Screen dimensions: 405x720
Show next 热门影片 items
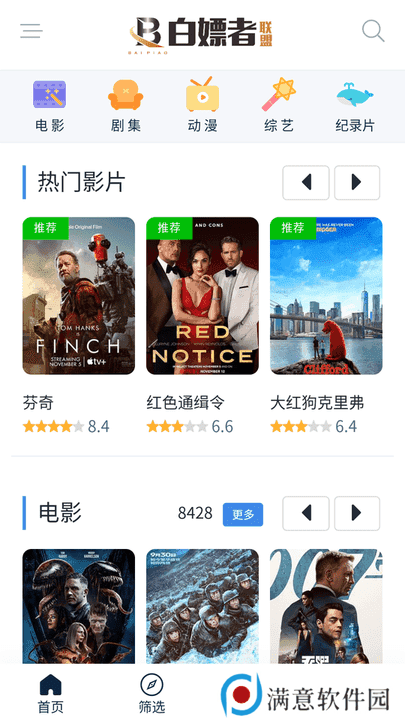click(357, 183)
